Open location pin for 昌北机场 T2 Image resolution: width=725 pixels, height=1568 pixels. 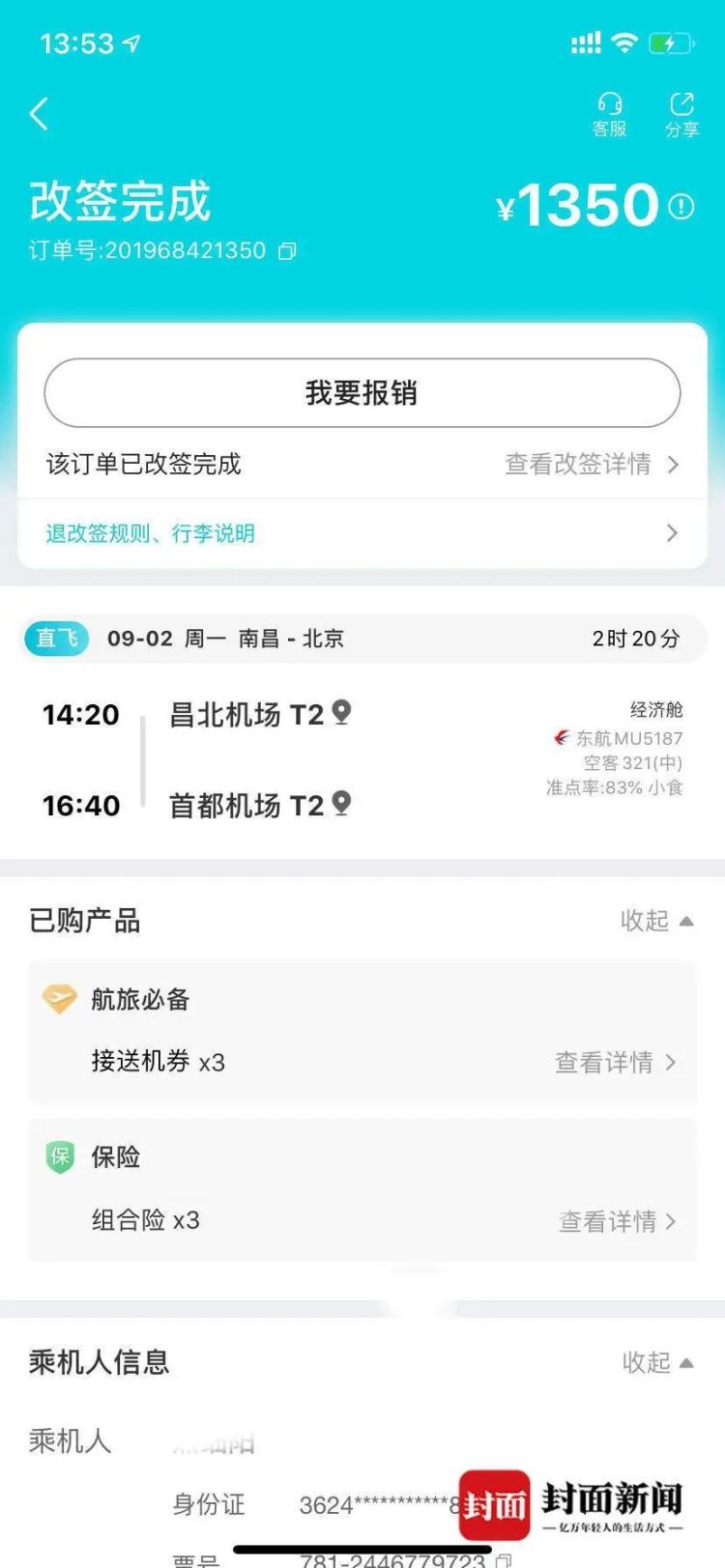click(x=341, y=713)
